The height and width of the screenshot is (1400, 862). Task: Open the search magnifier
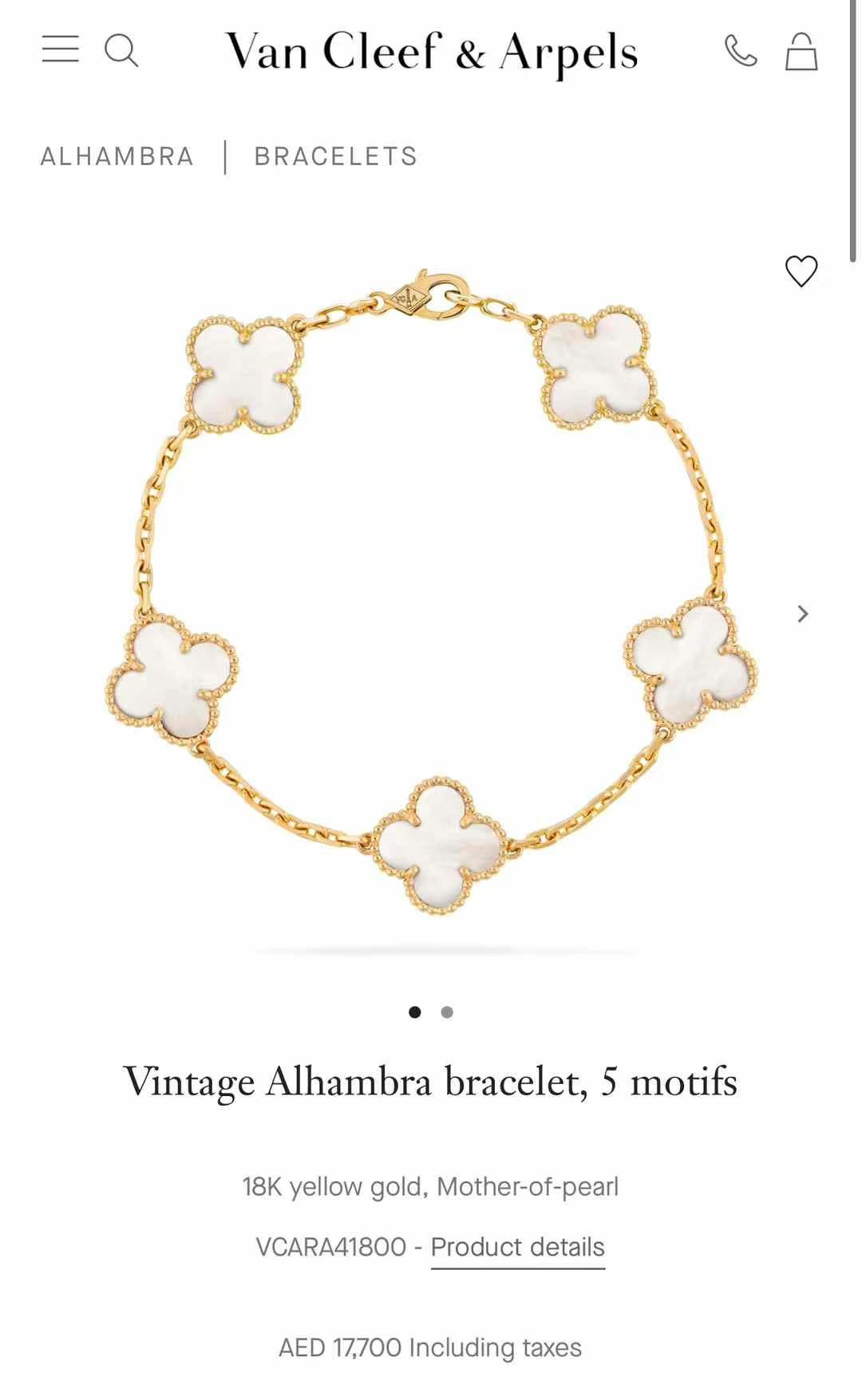[121, 50]
